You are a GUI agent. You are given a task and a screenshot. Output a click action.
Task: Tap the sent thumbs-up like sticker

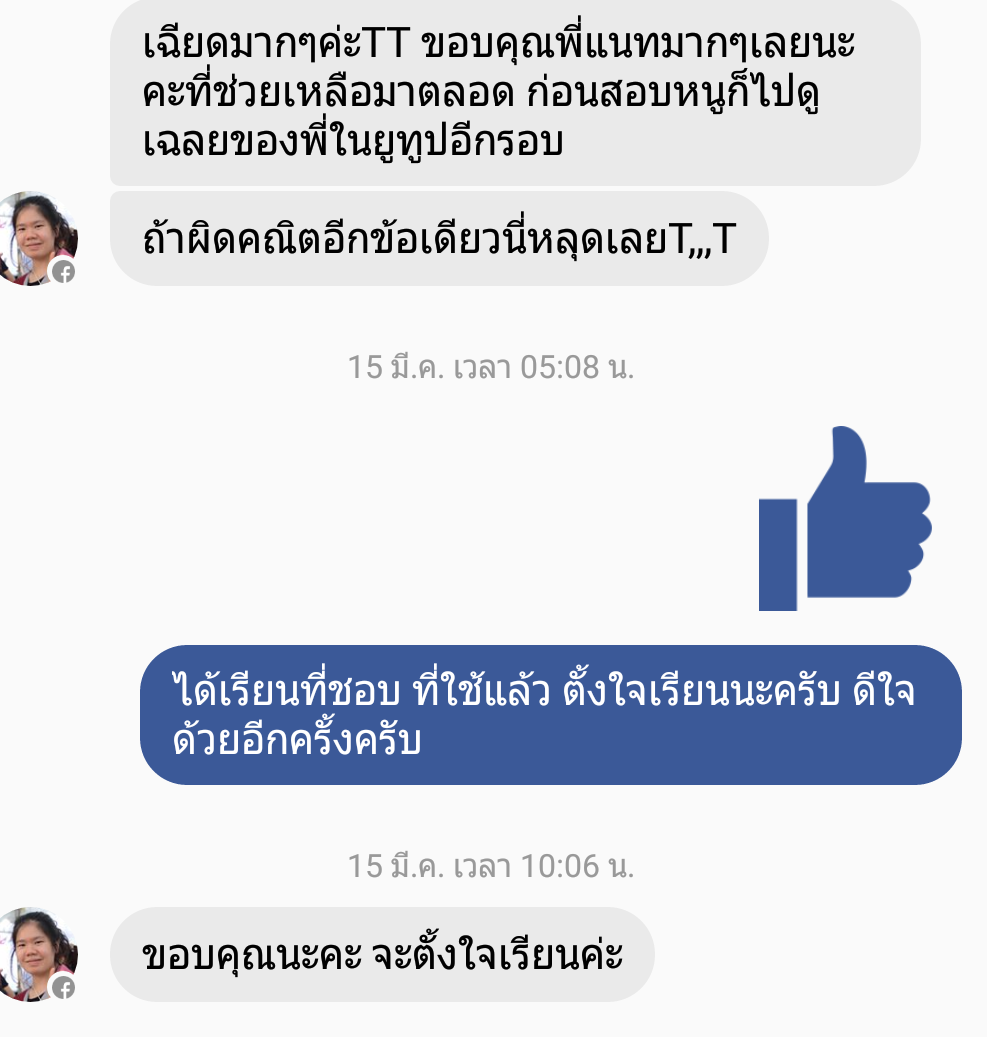(x=845, y=520)
